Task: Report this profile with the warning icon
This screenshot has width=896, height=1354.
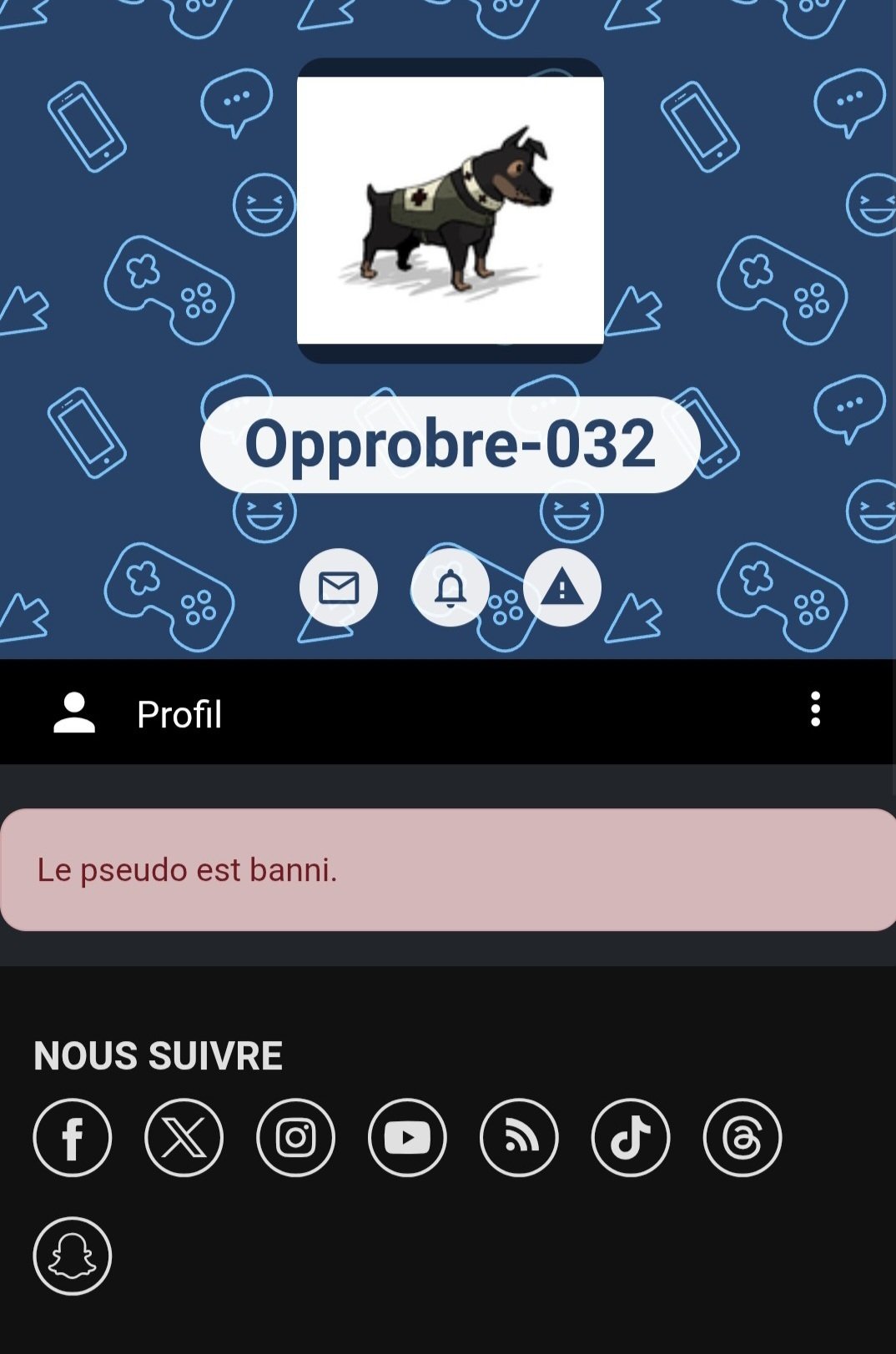Action: pyautogui.click(x=562, y=588)
